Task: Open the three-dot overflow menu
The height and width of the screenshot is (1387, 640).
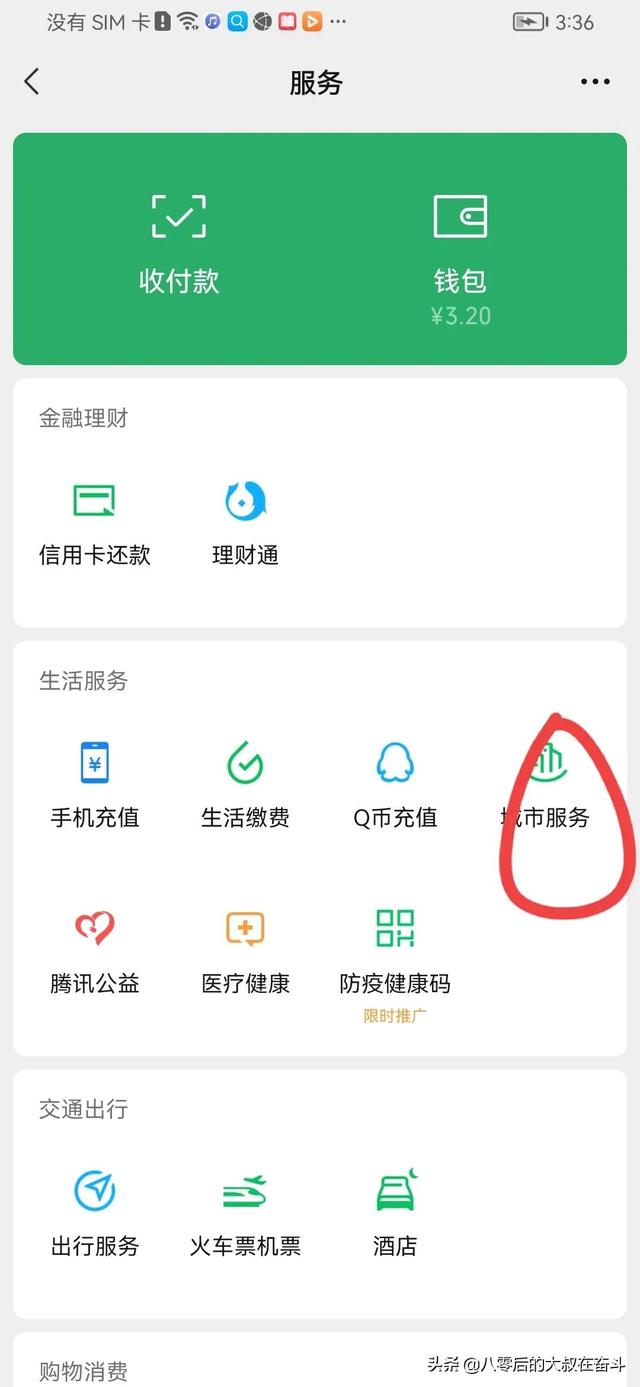Action: tap(595, 82)
